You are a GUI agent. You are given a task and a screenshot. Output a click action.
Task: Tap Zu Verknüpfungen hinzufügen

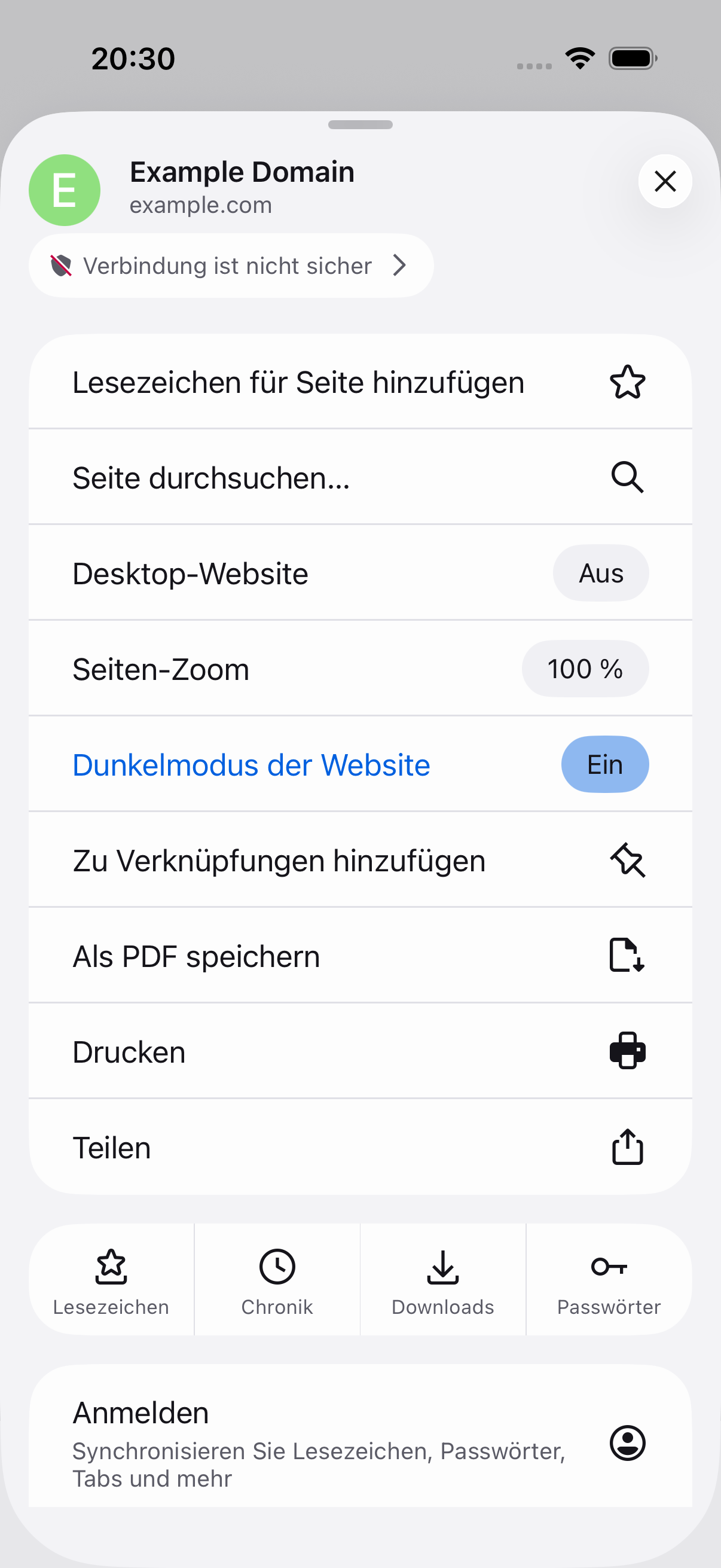pos(360,859)
